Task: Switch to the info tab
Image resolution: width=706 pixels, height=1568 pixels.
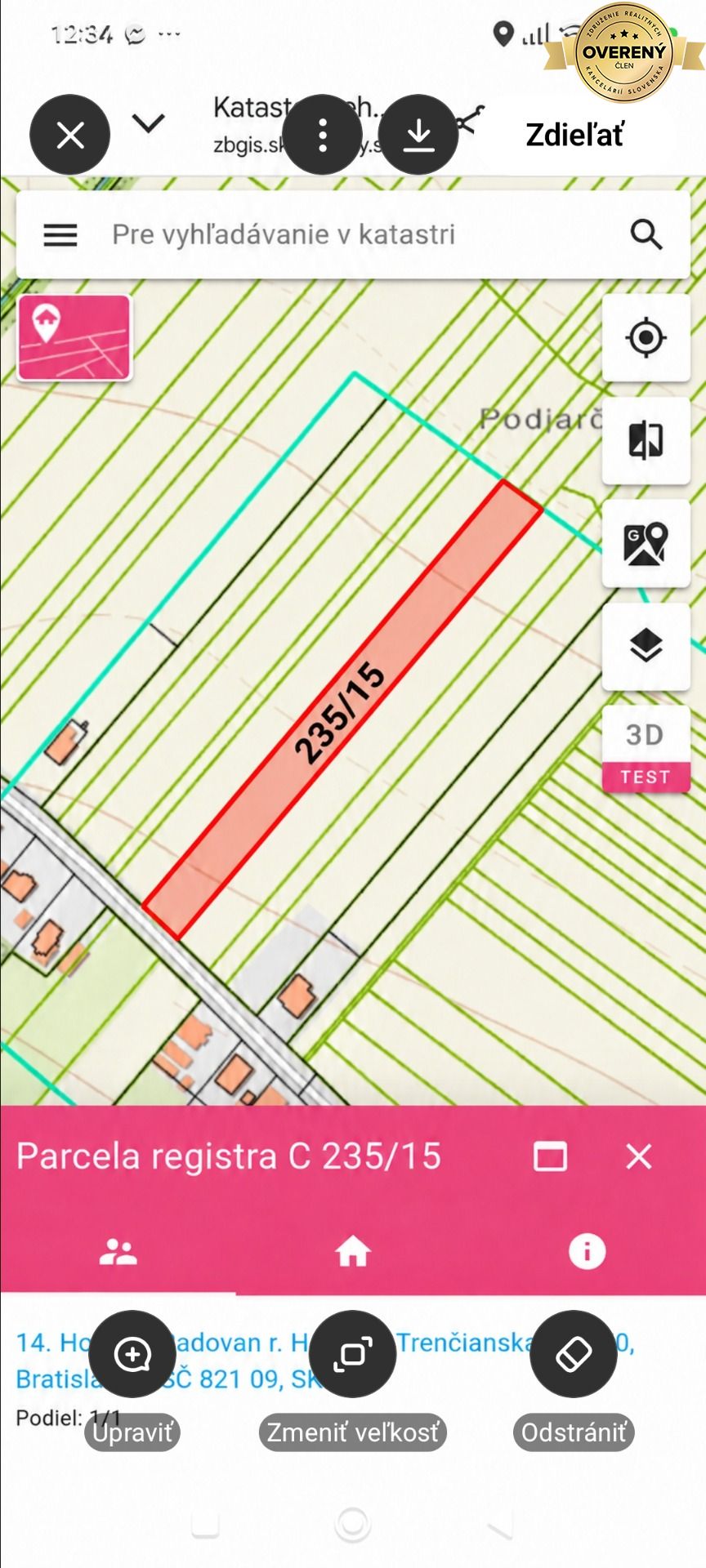Action: click(x=588, y=1251)
